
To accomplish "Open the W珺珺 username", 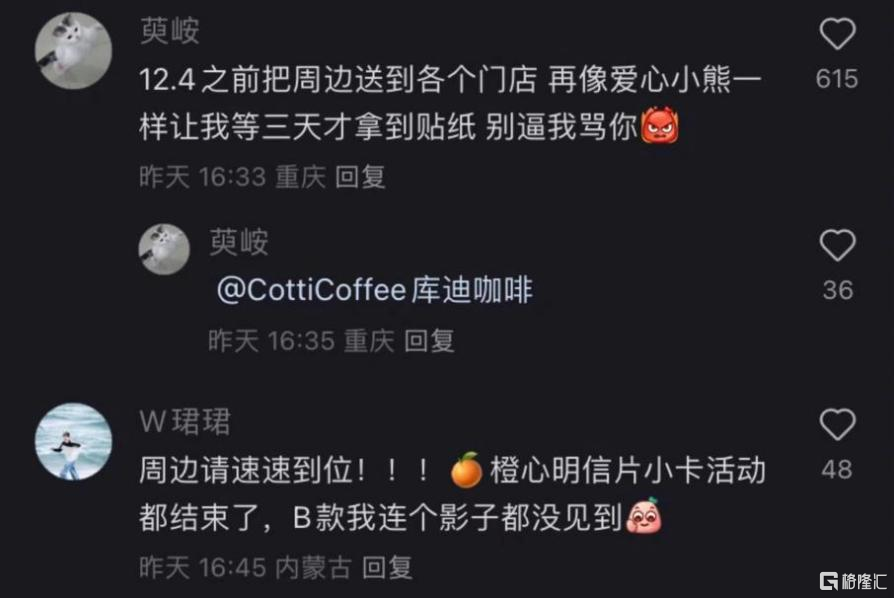I will tap(184, 421).
